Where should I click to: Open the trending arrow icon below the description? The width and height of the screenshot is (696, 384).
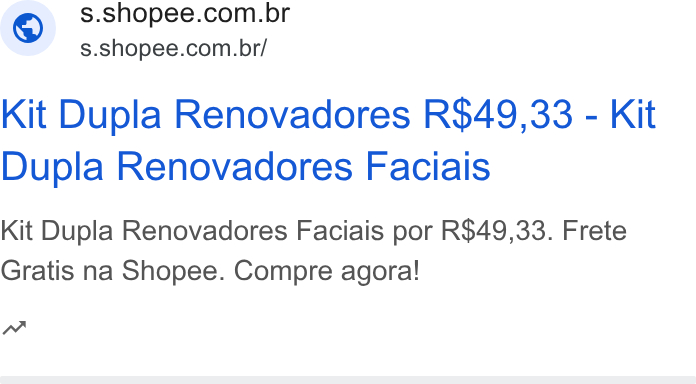pos(14,328)
